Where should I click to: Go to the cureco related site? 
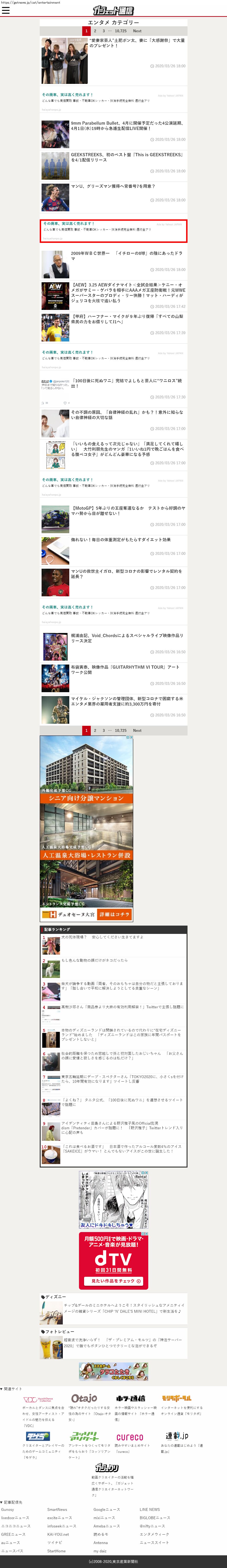tap(130, 1437)
